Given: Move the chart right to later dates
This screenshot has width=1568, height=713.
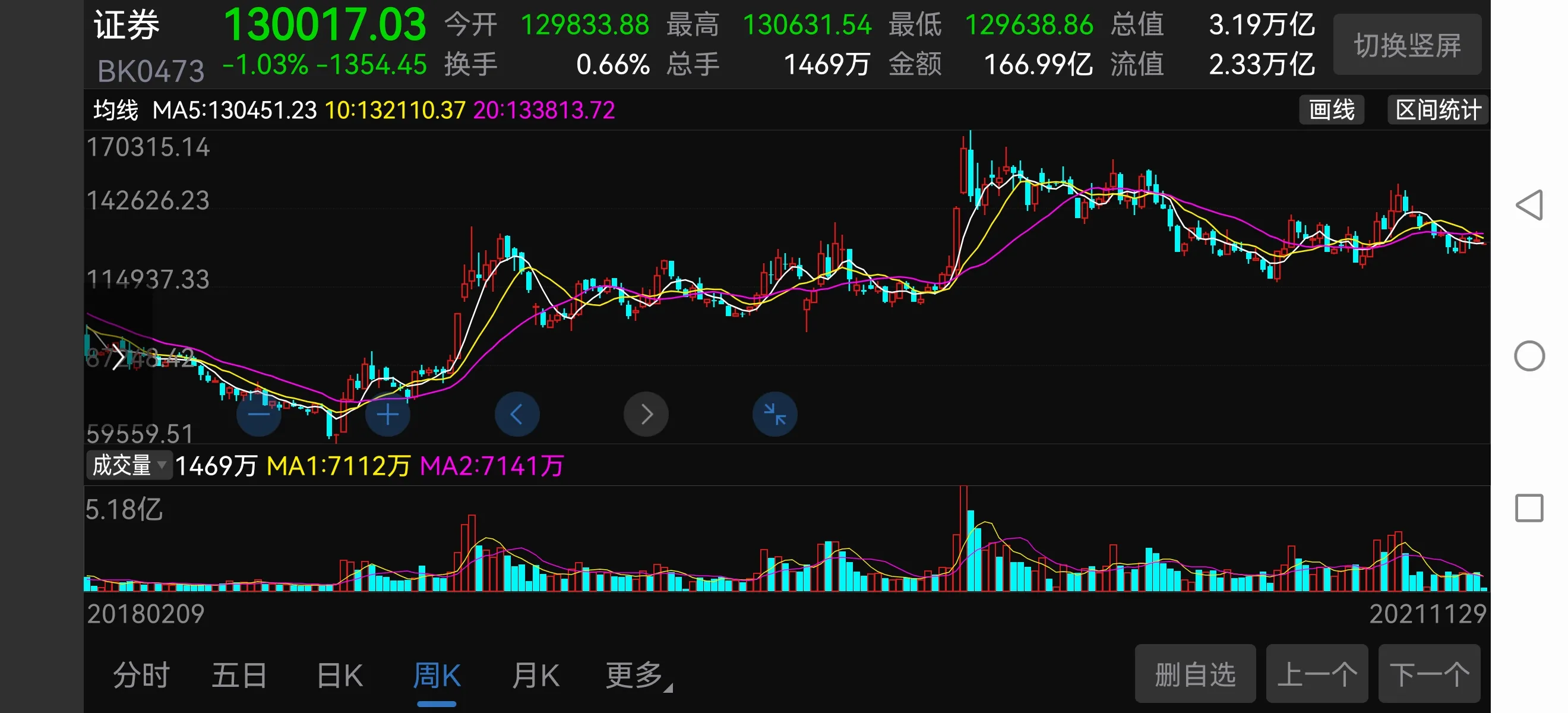Looking at the screenshot, I should [646, 415].
